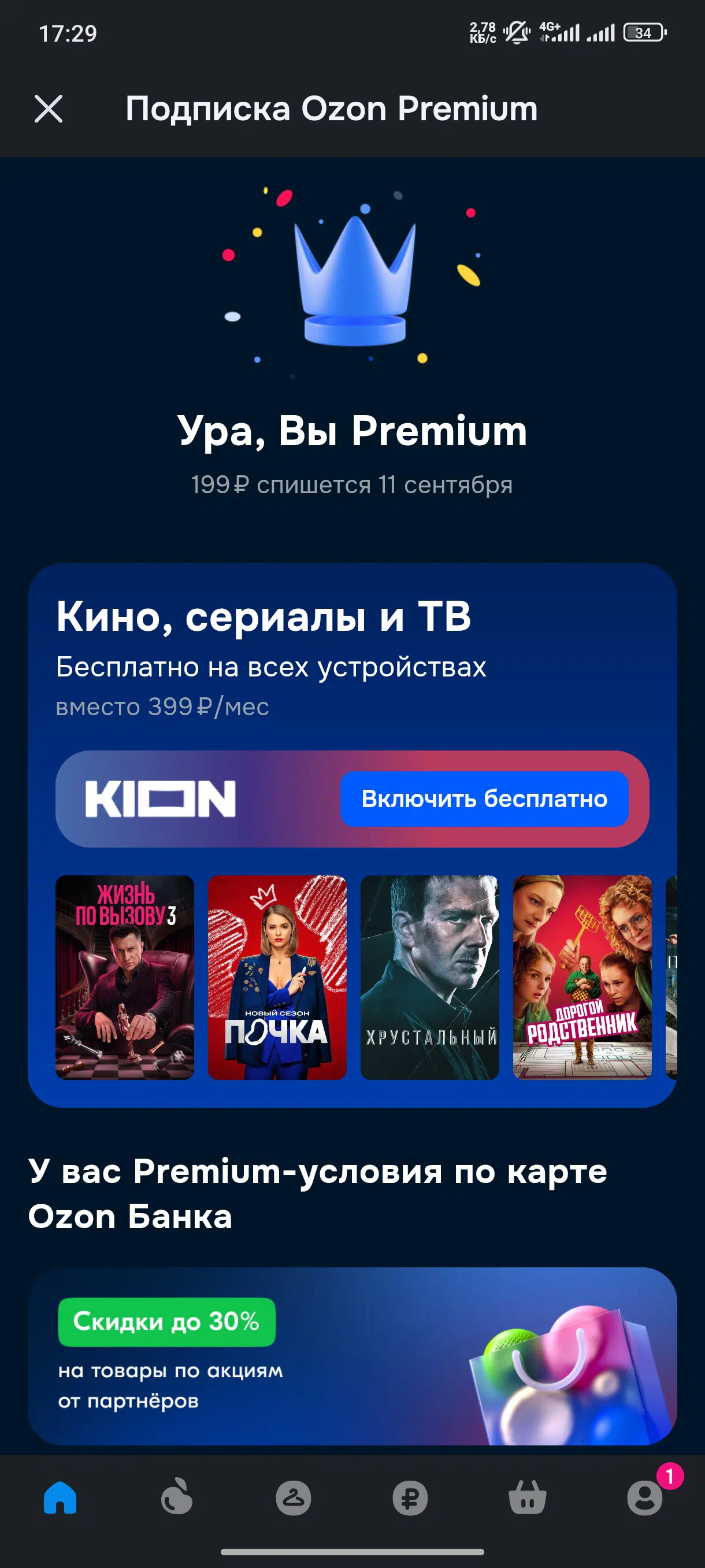This screenshot has height=1568, width=705.
Task: Open the profile tab with notification badge
Action: (645, 1497)
